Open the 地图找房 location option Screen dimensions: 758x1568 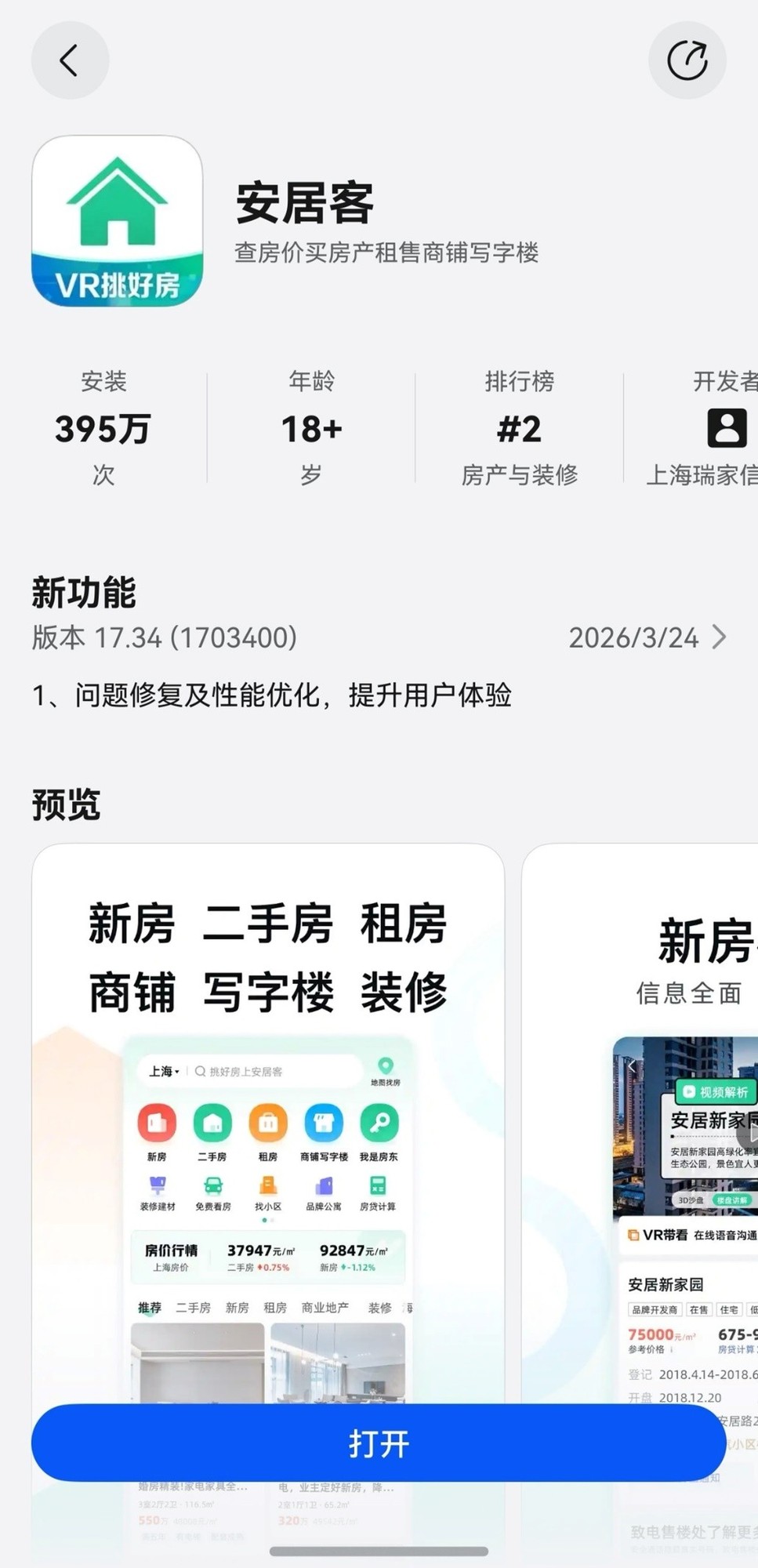(385, 1072)
